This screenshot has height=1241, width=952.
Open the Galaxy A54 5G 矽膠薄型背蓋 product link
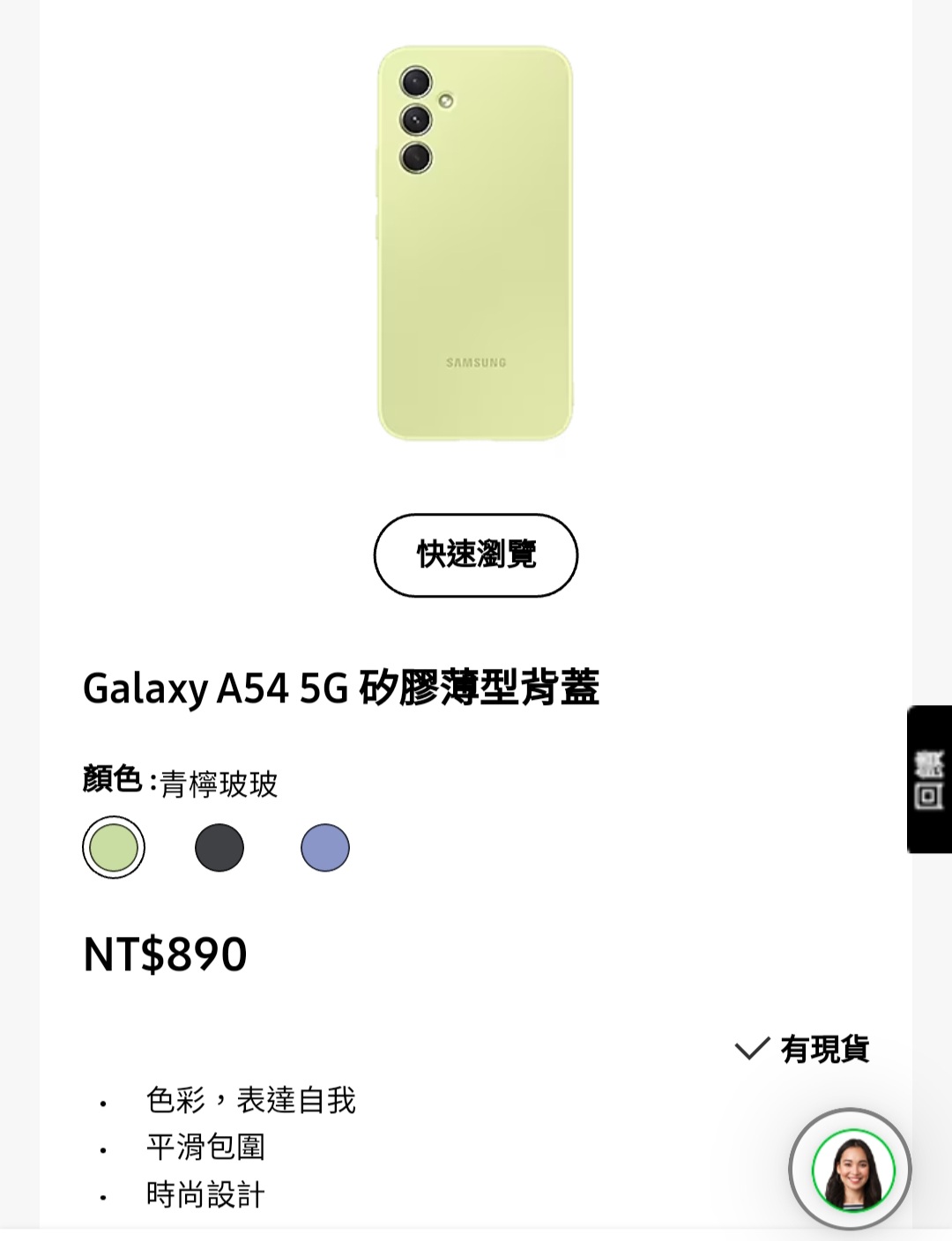pos(342,690)
